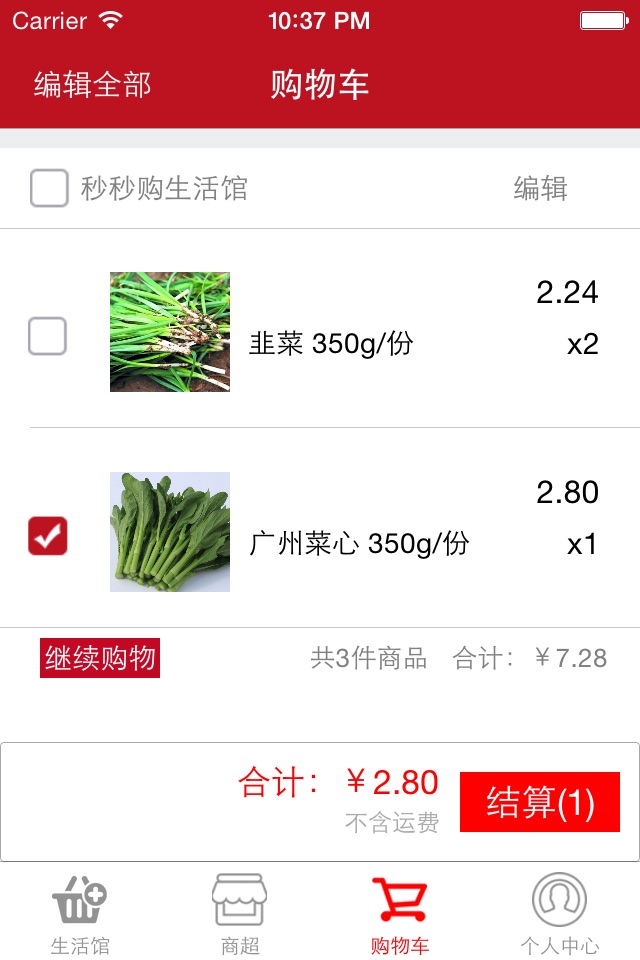The image size is (640, 960).
Task: Open the 韭菜 product image
Action: pos(170,332)
